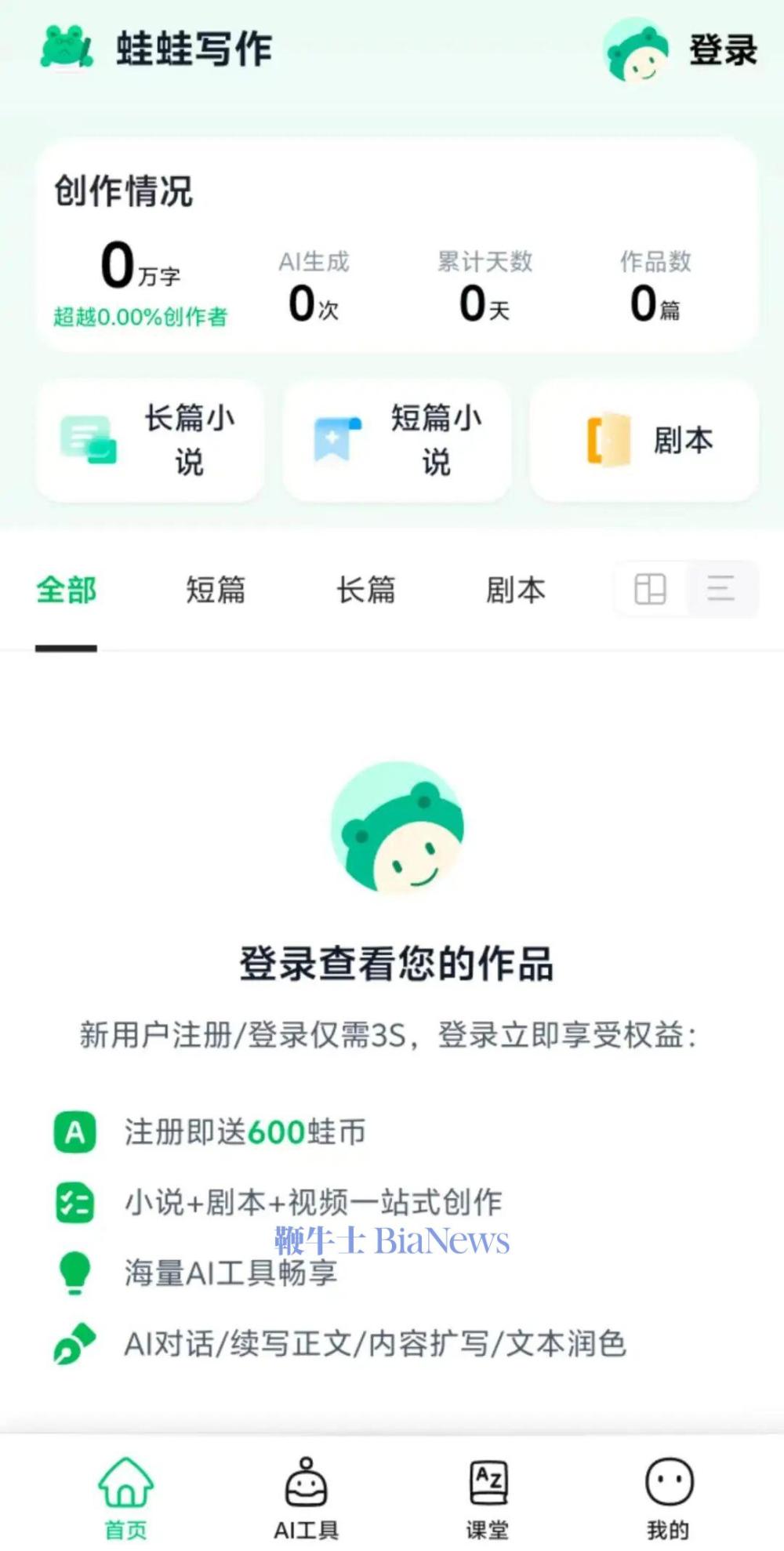Image resolution: width=784 pixels, height=1551 pixels.
Task: Show works under the 剧本 tab
Action: tap(515, 590)
